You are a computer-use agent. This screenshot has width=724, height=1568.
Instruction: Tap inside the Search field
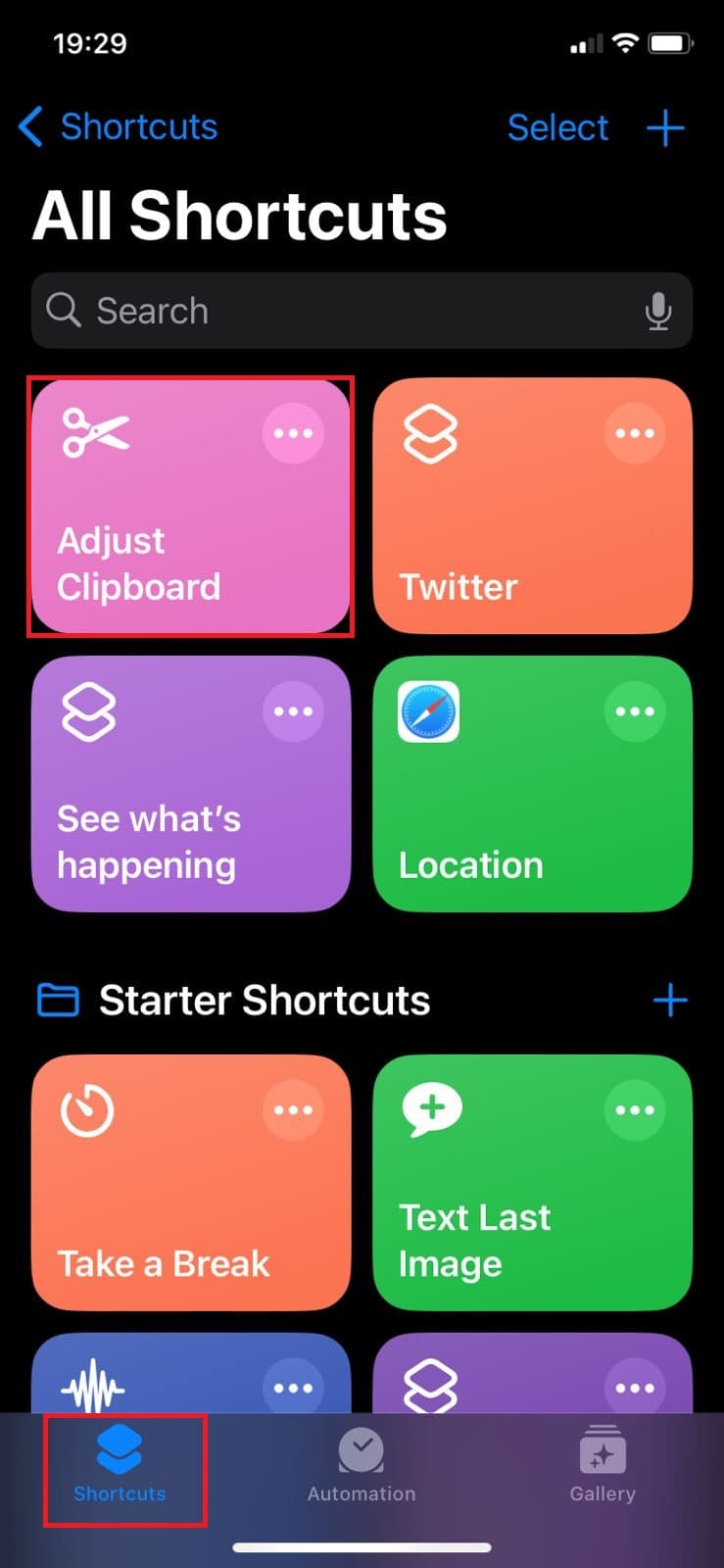tap(294, 311)
